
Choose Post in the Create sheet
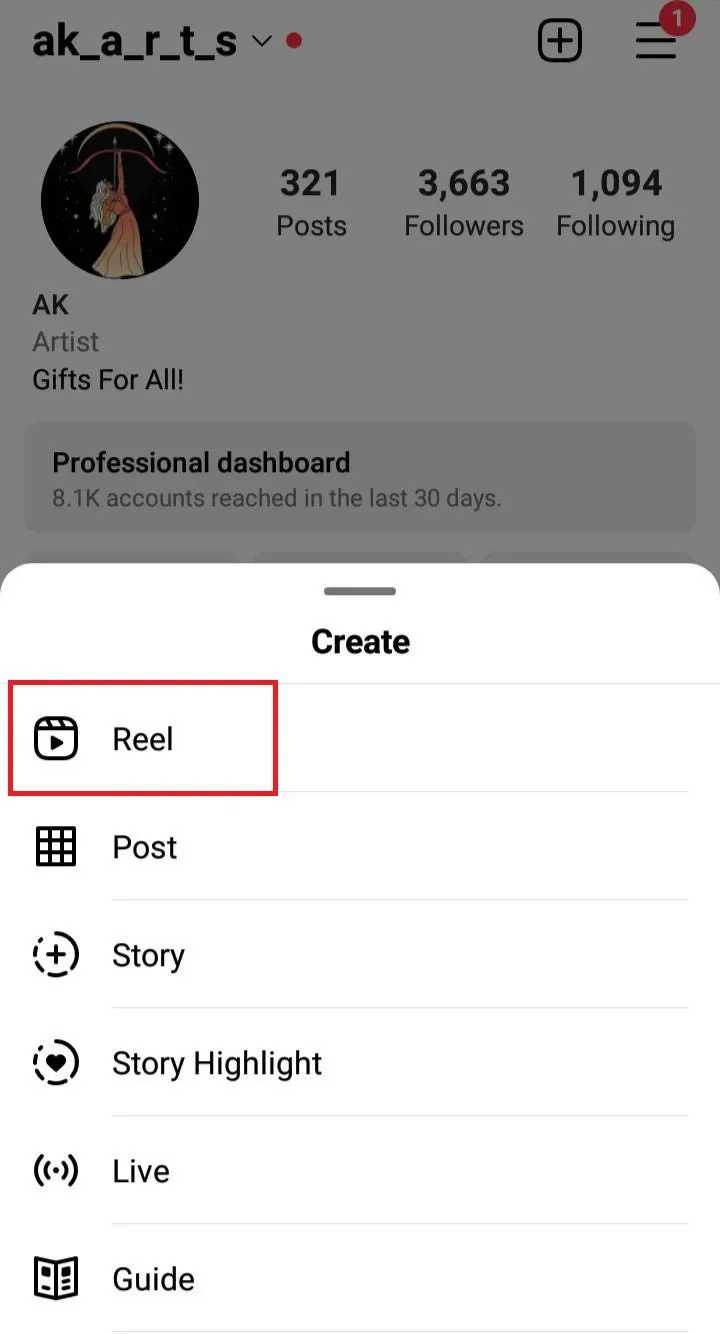pos(144,847)
